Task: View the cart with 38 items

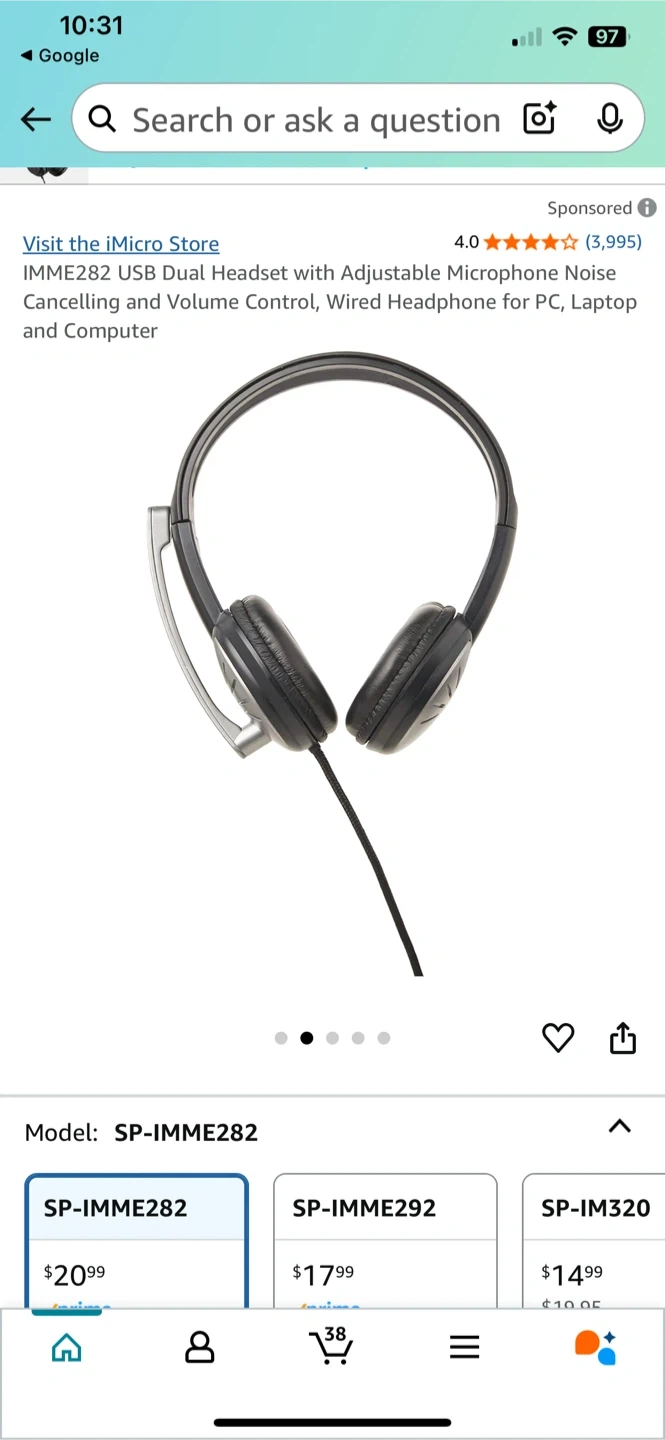Action: coord(331,1346)
